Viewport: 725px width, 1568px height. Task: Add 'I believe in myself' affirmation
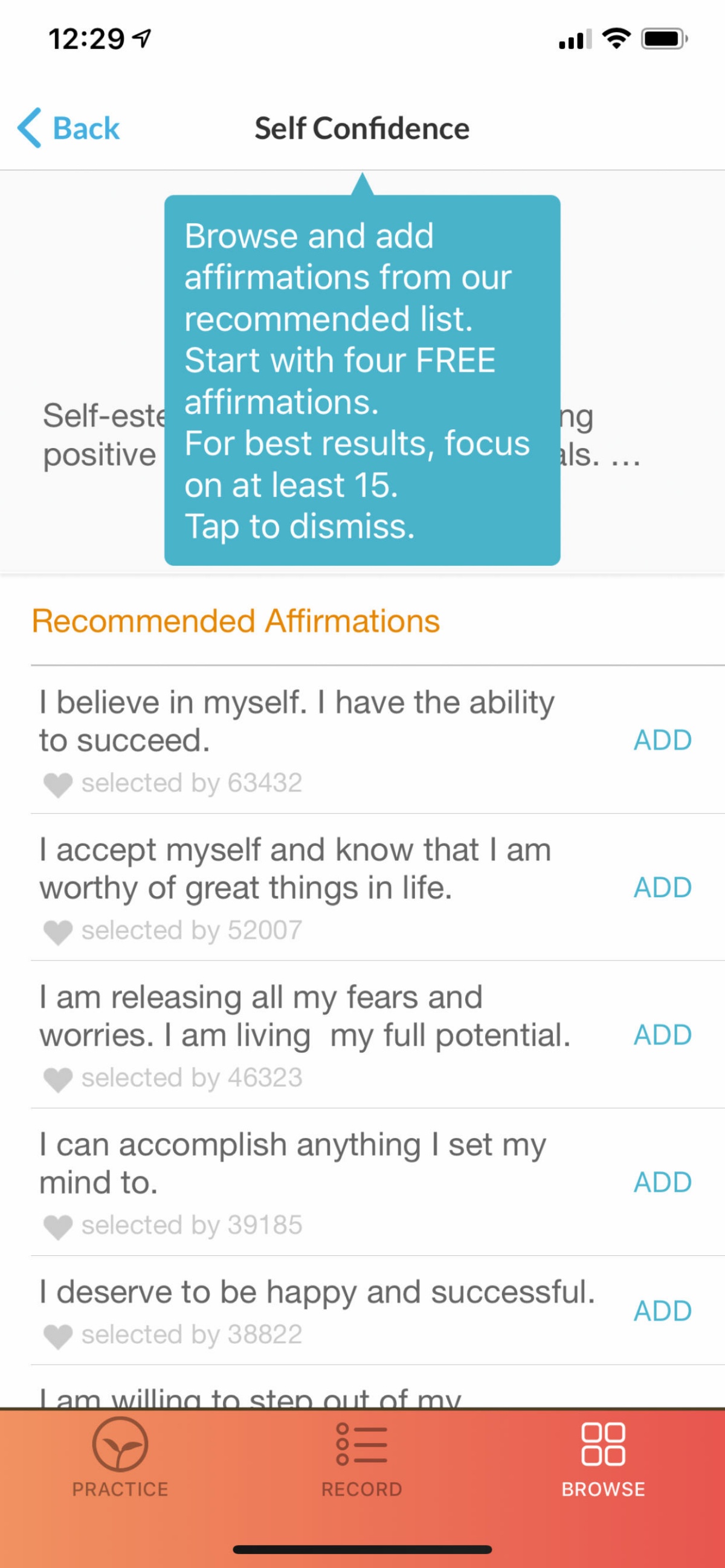[662, 740]
